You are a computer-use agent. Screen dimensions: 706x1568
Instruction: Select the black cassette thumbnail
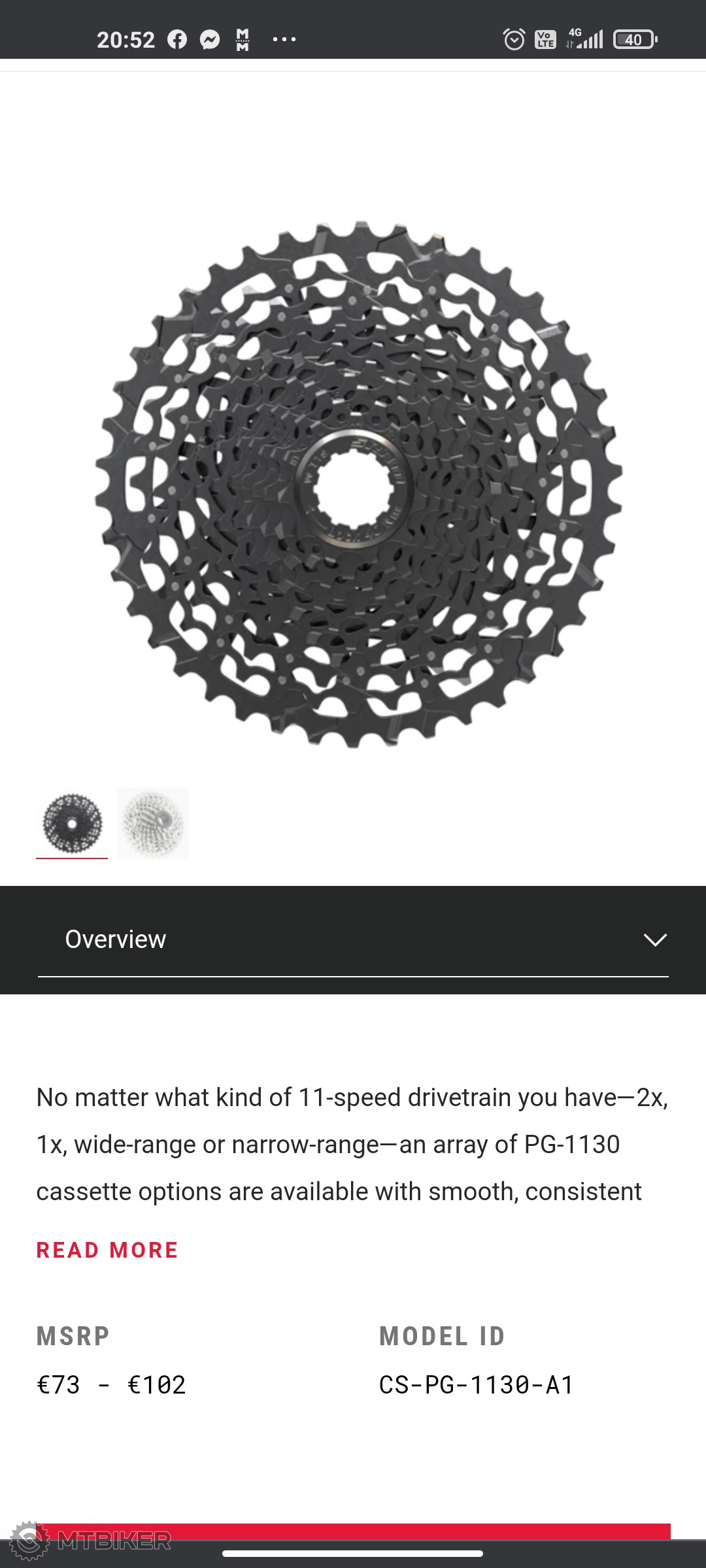(72, 823)
